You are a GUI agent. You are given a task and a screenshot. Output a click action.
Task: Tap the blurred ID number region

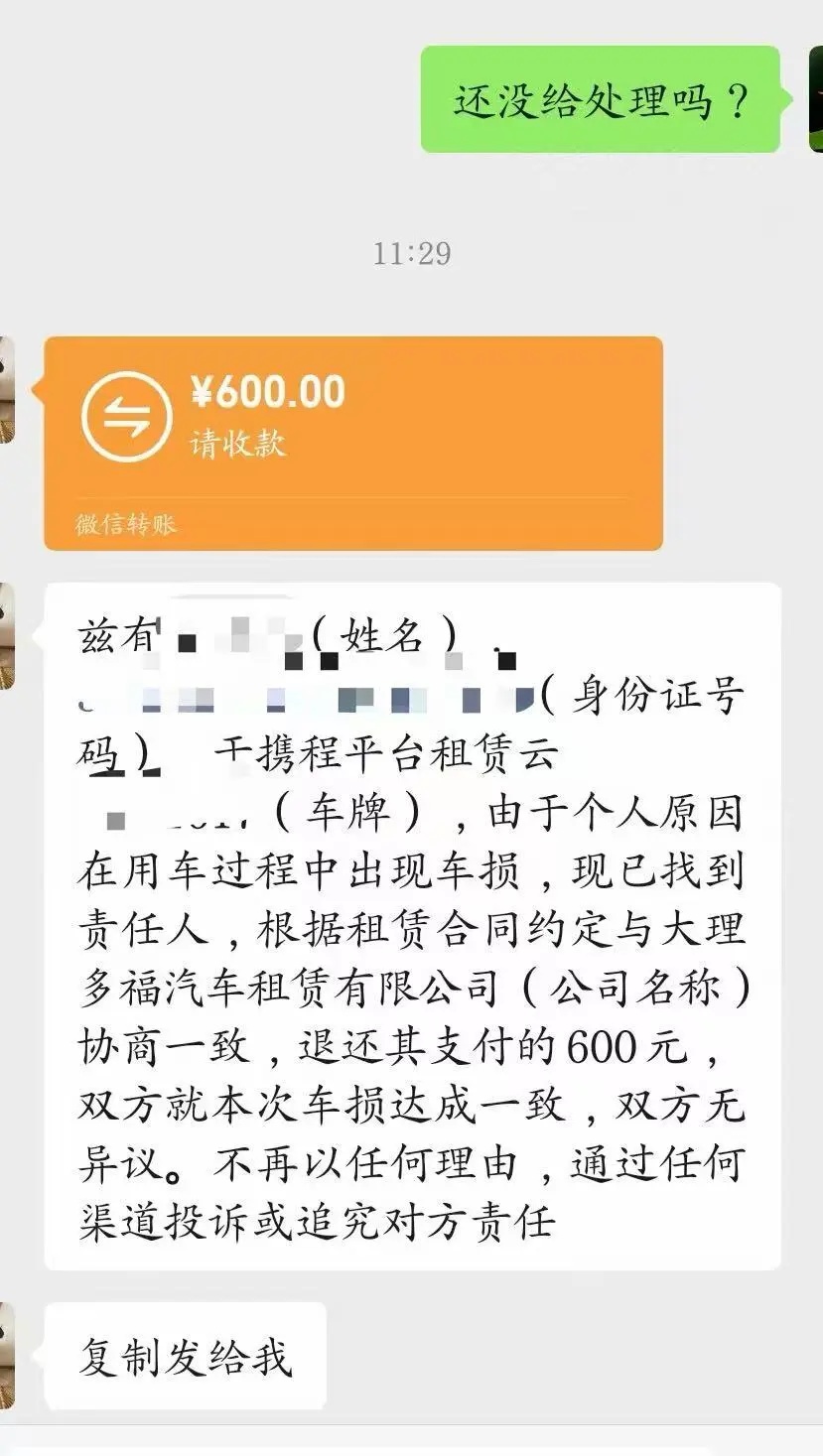point(298,698)
